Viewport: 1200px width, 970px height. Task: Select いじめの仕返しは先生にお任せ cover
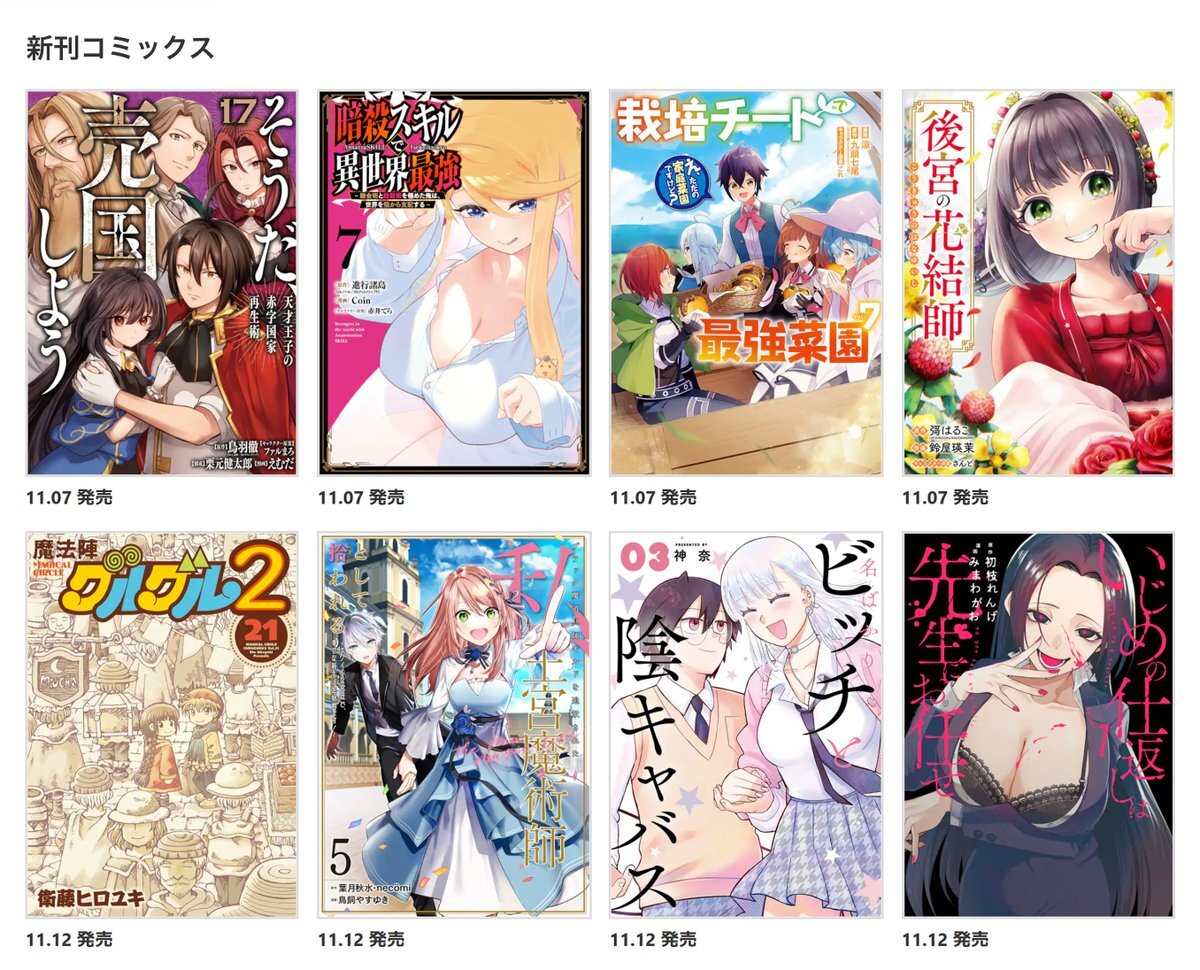(x=1037, y=725)
